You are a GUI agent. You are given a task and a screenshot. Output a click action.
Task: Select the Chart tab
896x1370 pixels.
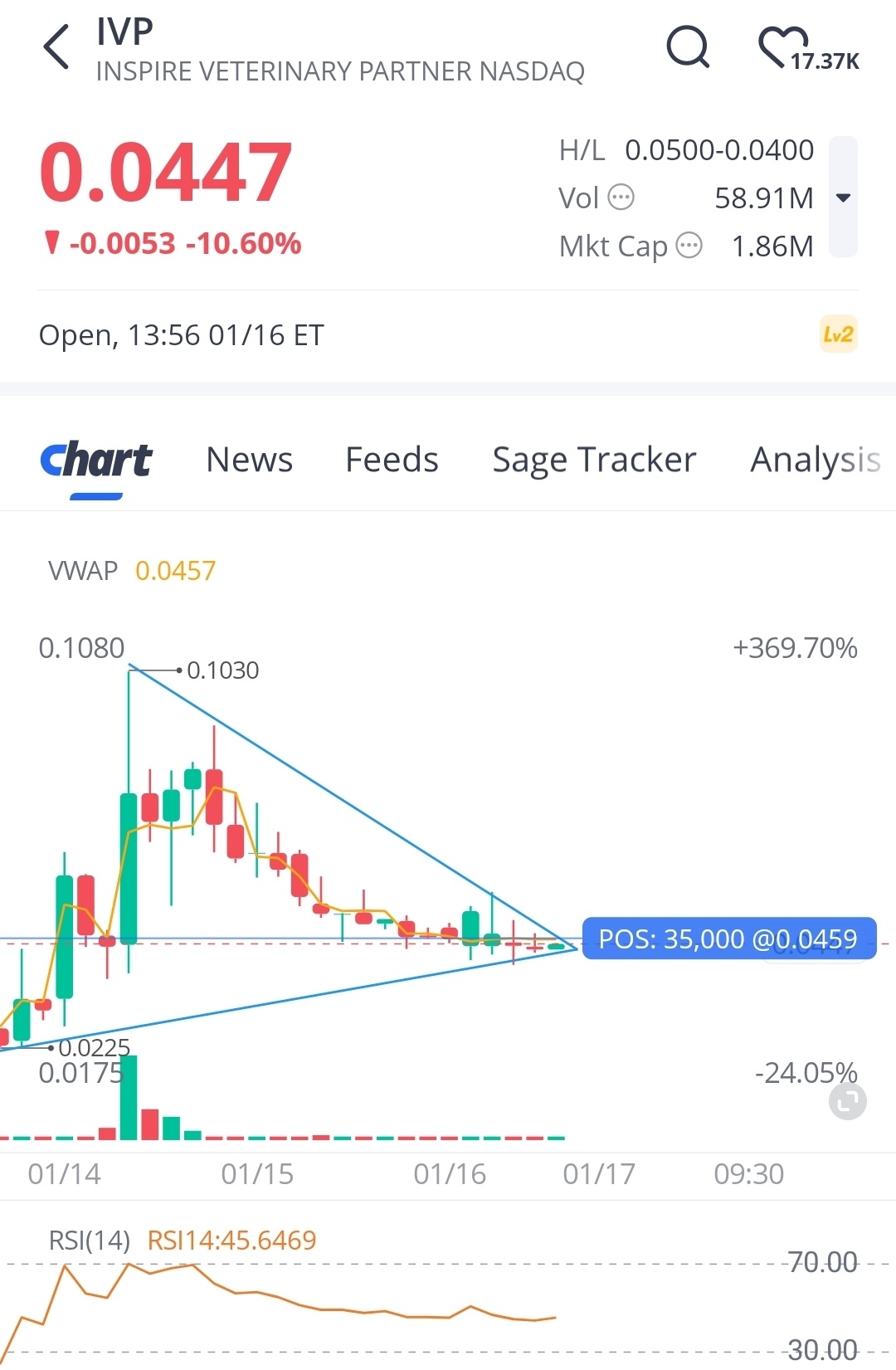[96, 460]
